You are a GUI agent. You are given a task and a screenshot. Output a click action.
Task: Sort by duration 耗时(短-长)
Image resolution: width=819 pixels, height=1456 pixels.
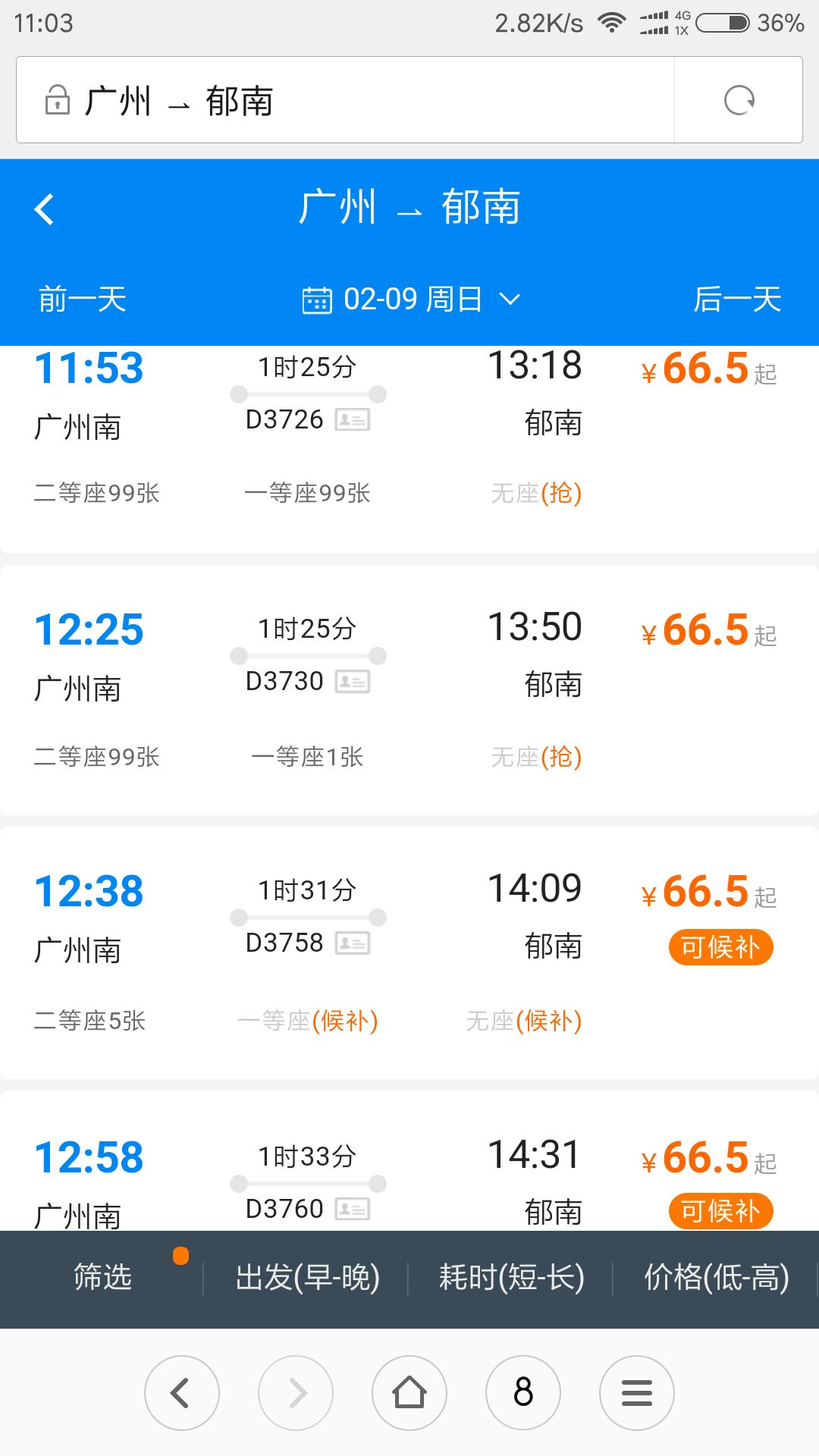point(512,1277)
